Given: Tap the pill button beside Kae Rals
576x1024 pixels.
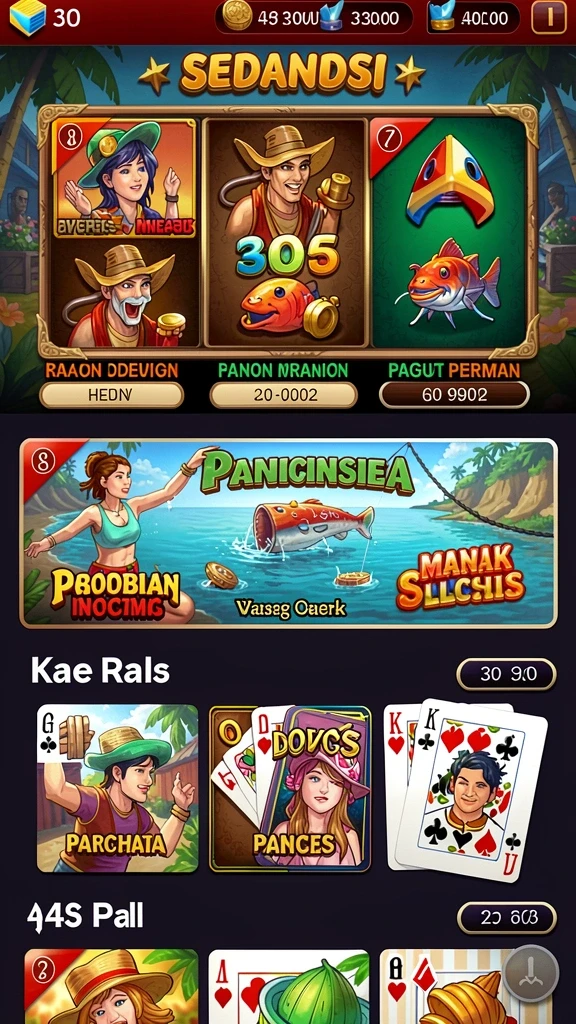Looking at the screenshot, I should [506, 674].
